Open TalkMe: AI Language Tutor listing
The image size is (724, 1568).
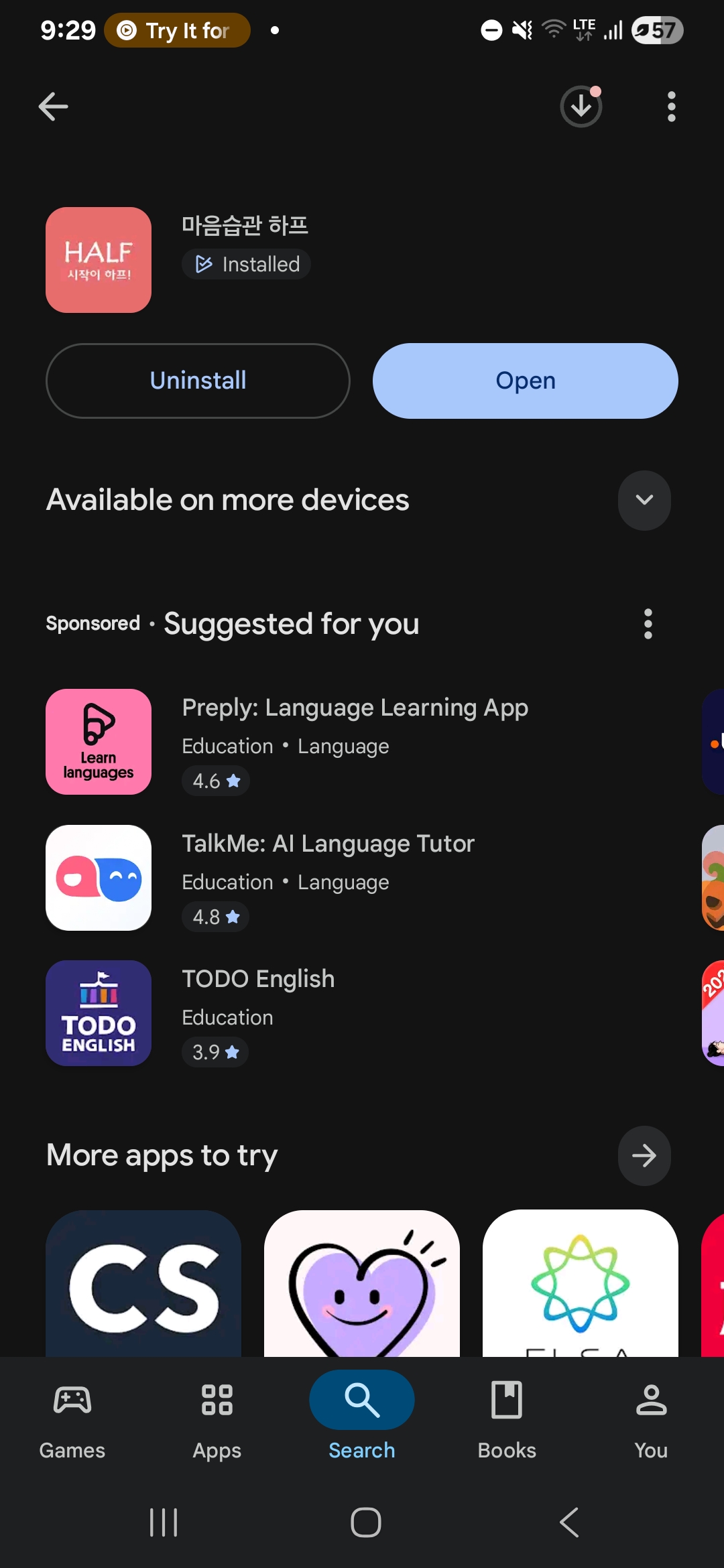[x=328, y=877]
